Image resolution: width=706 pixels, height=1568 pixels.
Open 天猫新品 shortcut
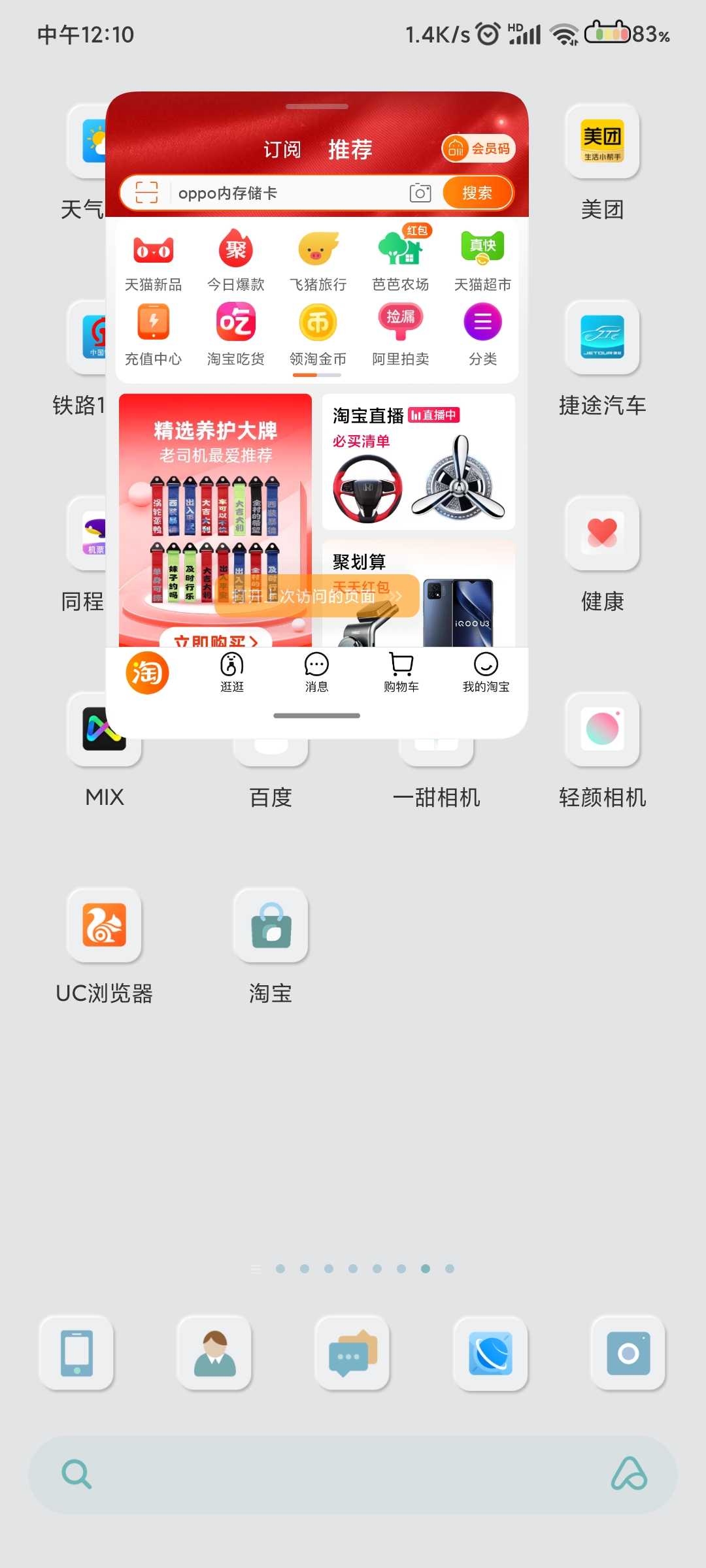tap(154, 261)
